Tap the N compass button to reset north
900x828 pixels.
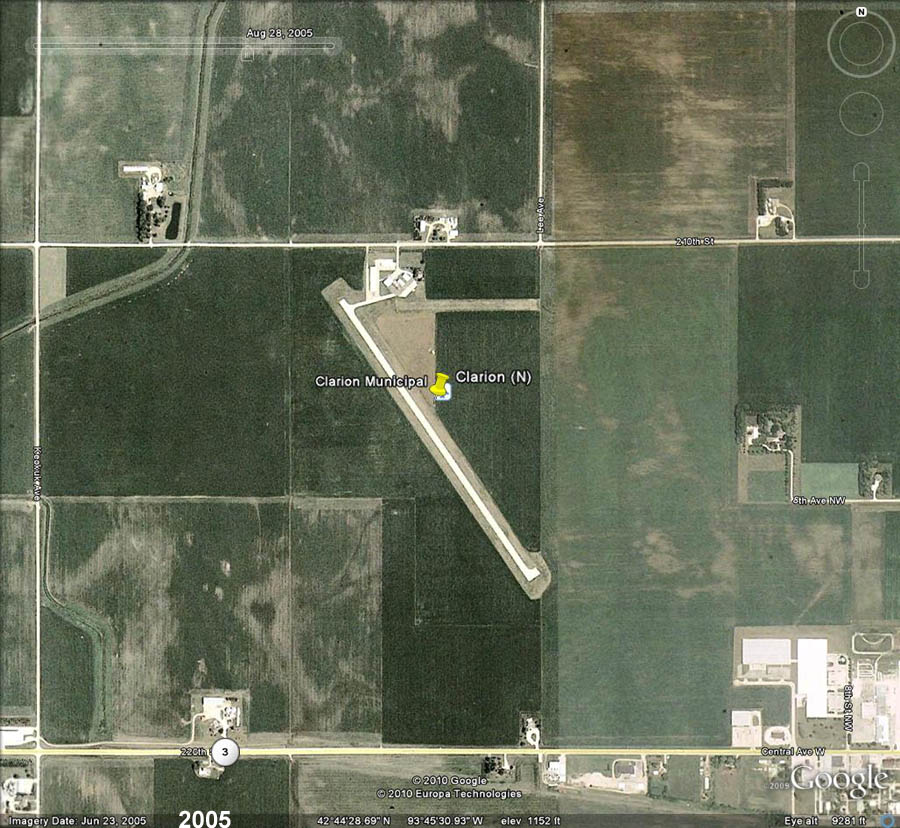coord(860,13)
